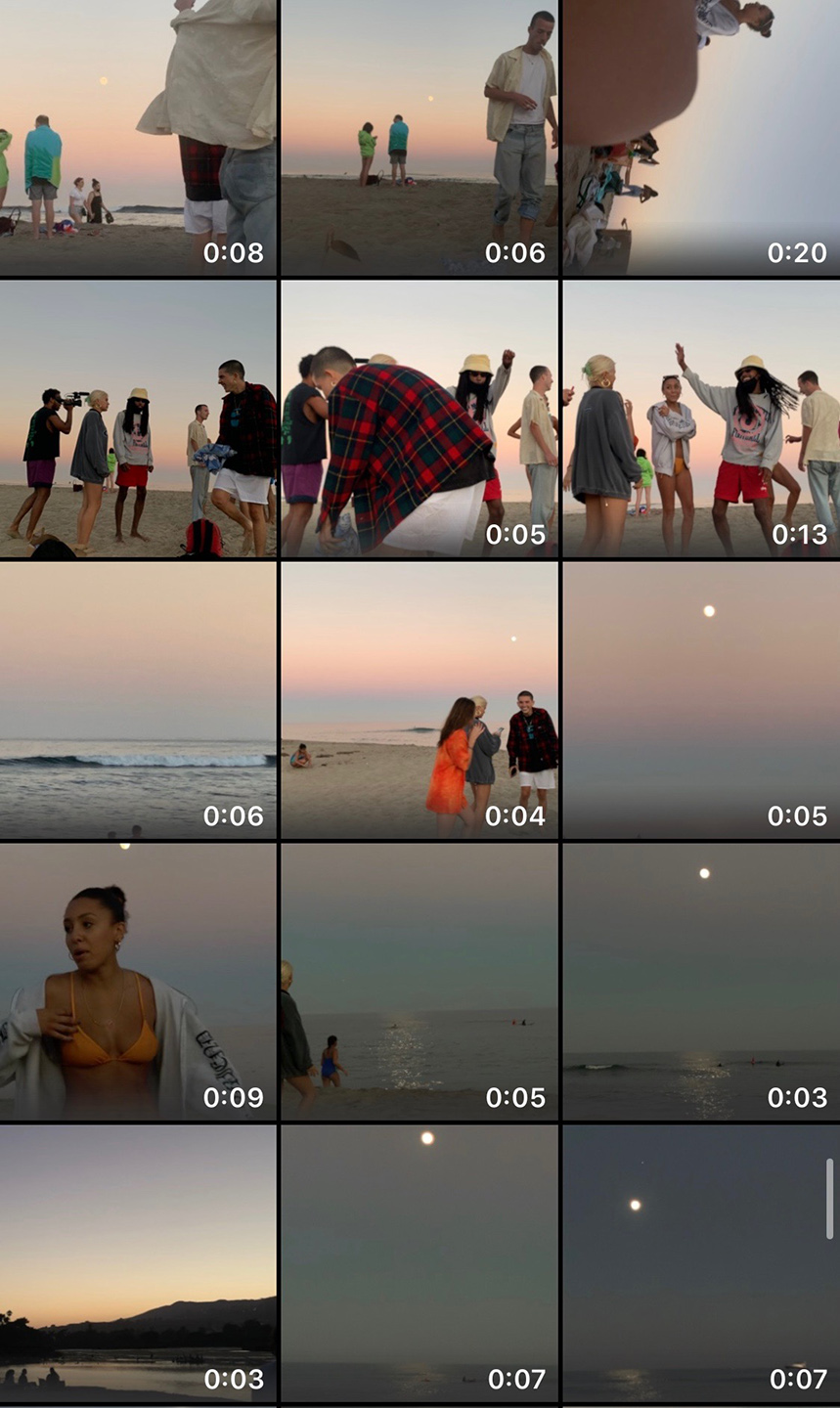Viewport: 840px width, 1408px height.
Task: Tap the 0:03 video of moon above the sea
Action: click(x=701, y=982)
